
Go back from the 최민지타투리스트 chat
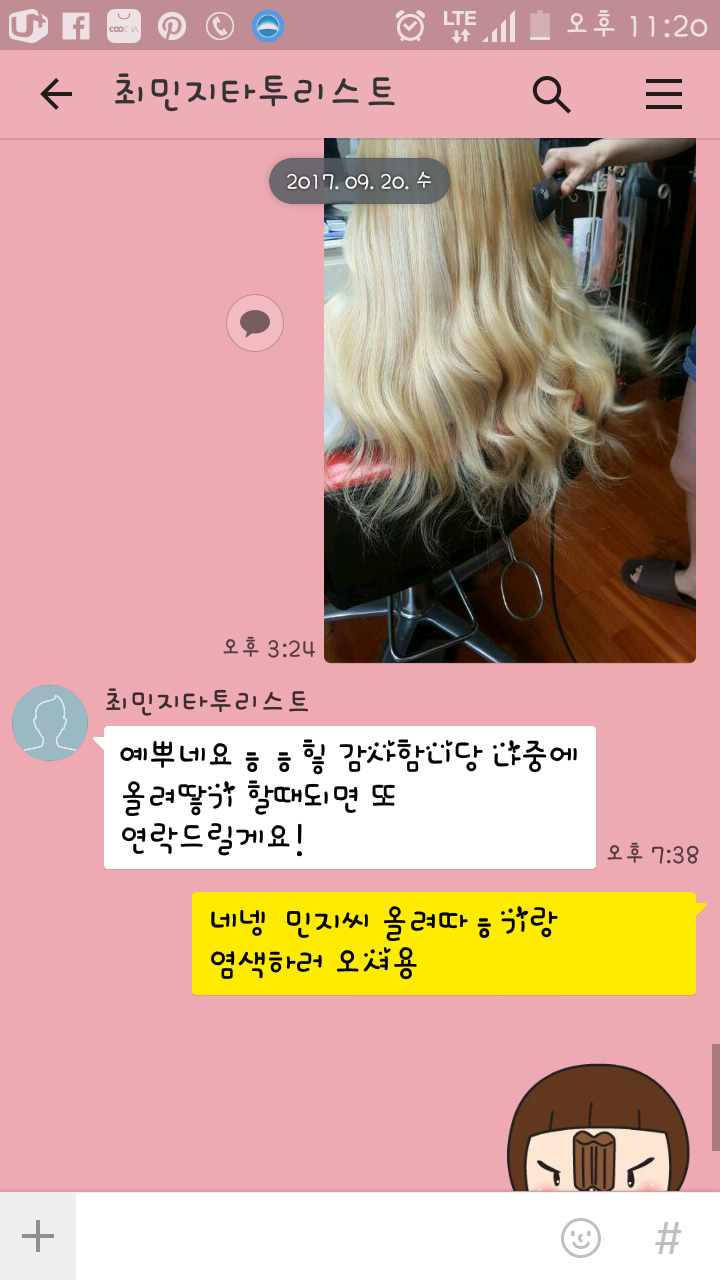pos(56,94)
